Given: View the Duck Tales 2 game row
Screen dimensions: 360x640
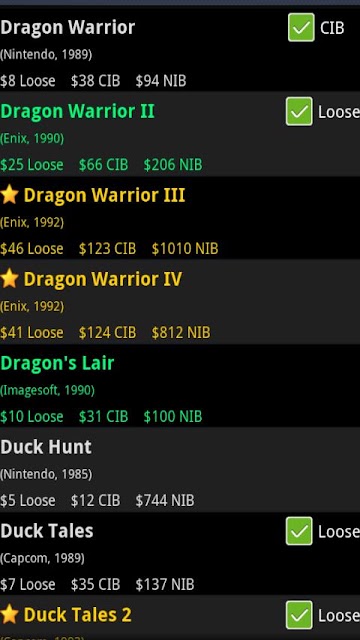Looking at the screenshot, I should [x=180, y=618].
